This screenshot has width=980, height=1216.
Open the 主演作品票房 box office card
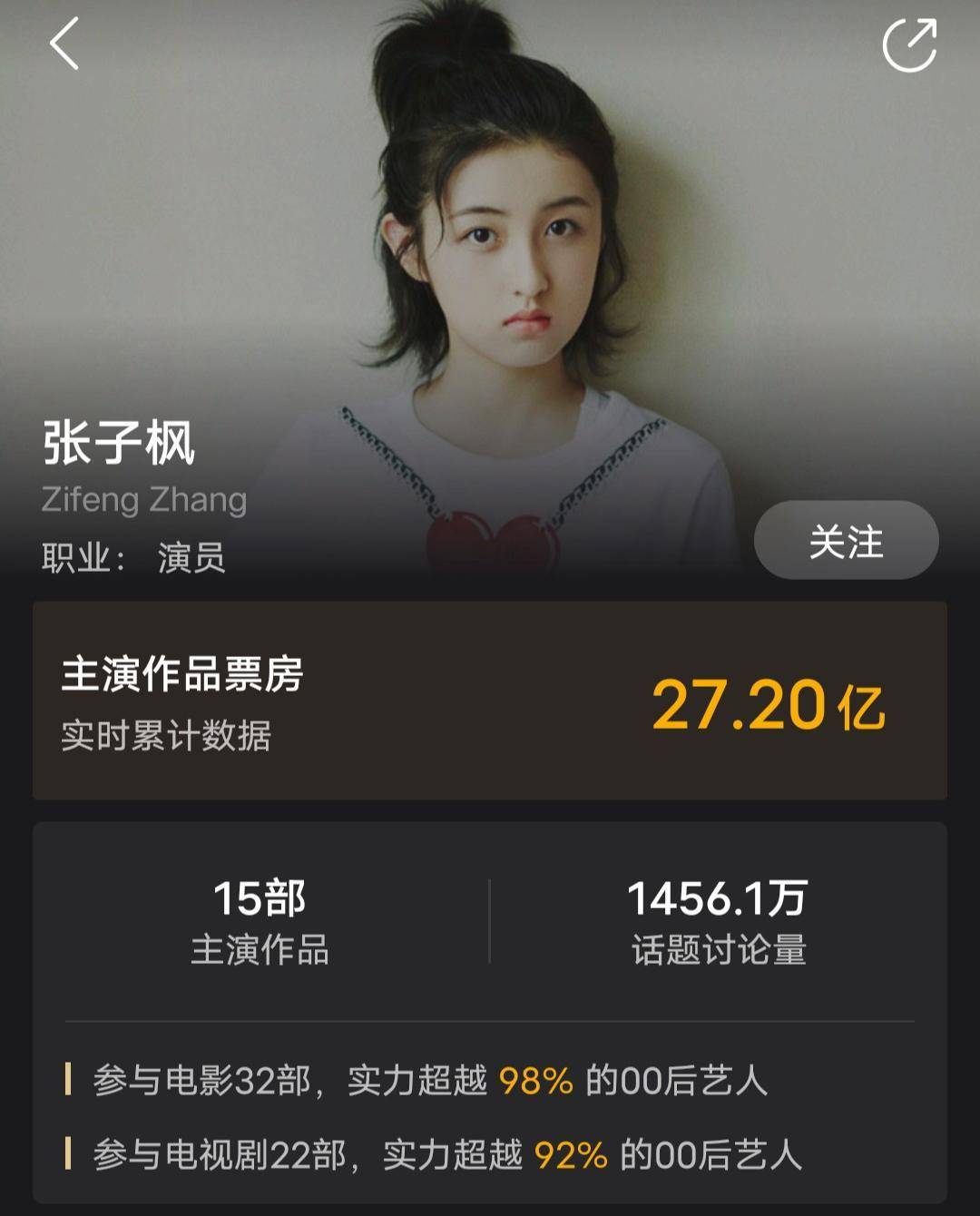tap(490, 701)
